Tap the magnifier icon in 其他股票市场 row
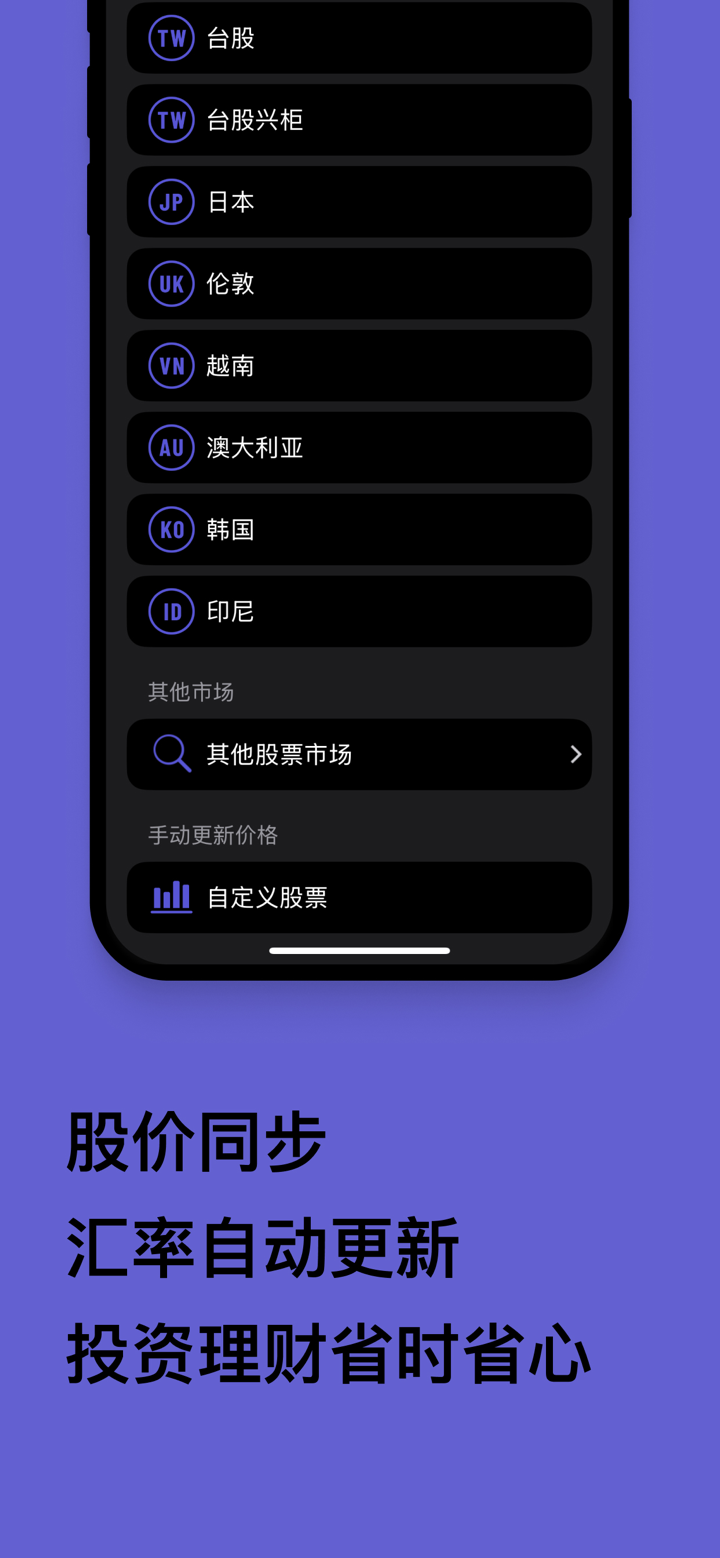The image size is (720, 1558). [x=171, y=754]
